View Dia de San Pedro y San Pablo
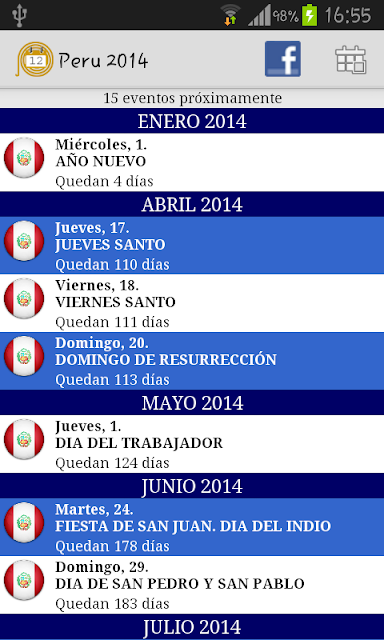This screenshot has height=640, width=384. (x=192, y=585)
